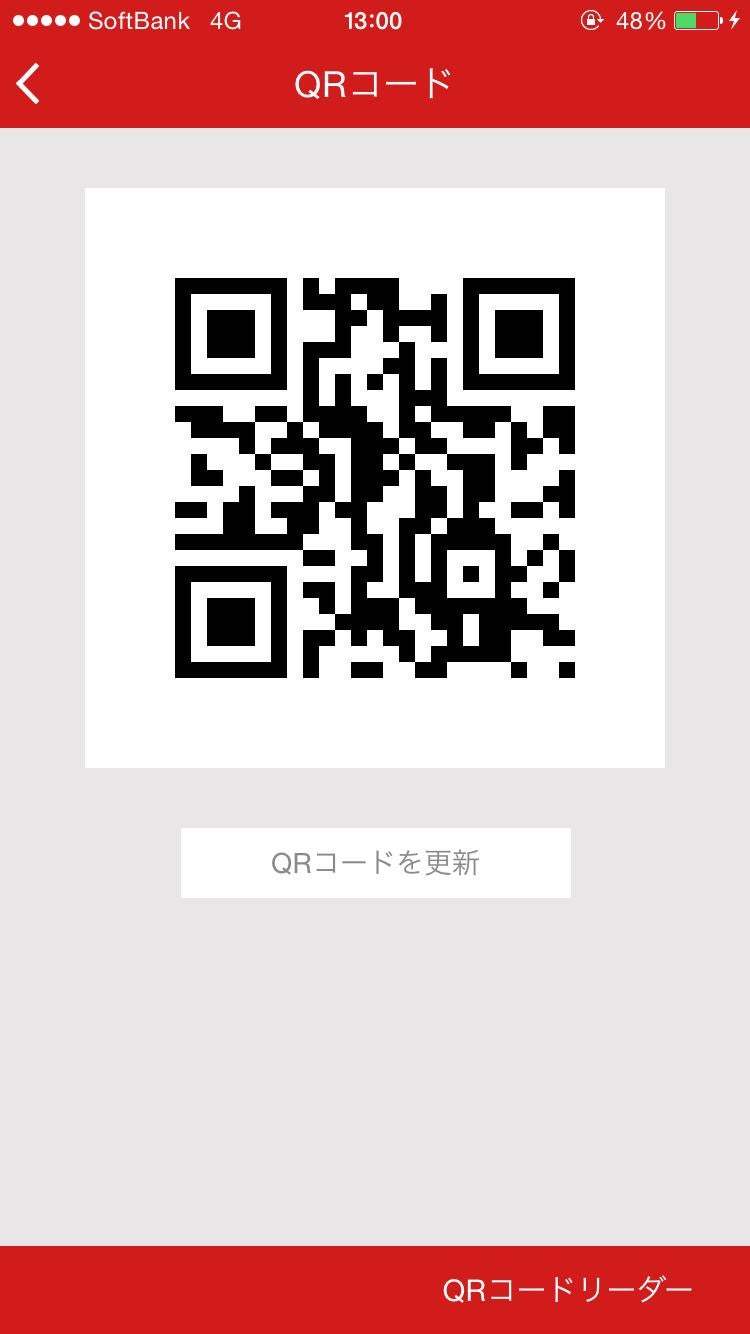Tap the 4G network indicator

[225, 18]
